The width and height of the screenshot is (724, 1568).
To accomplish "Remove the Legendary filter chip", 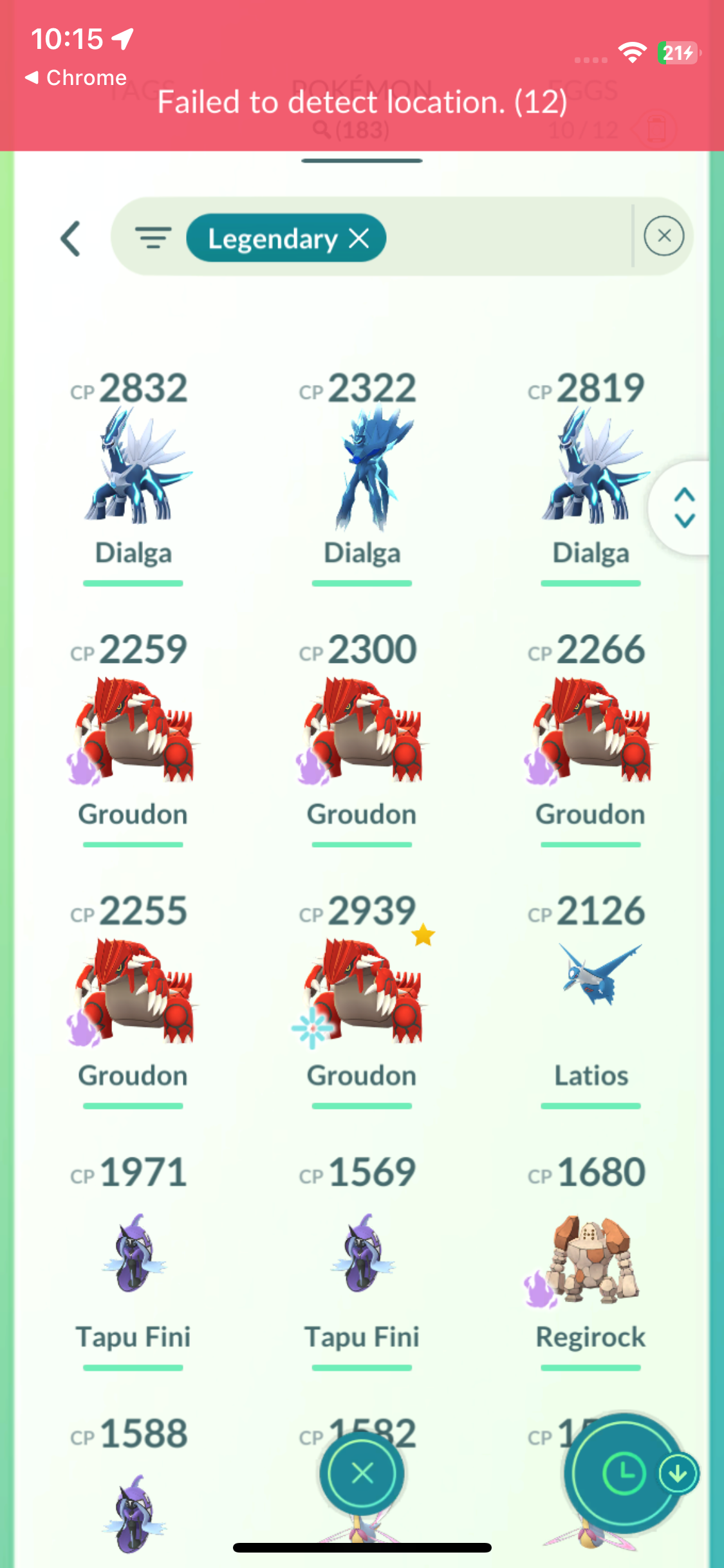I will (x=359, y=239).
